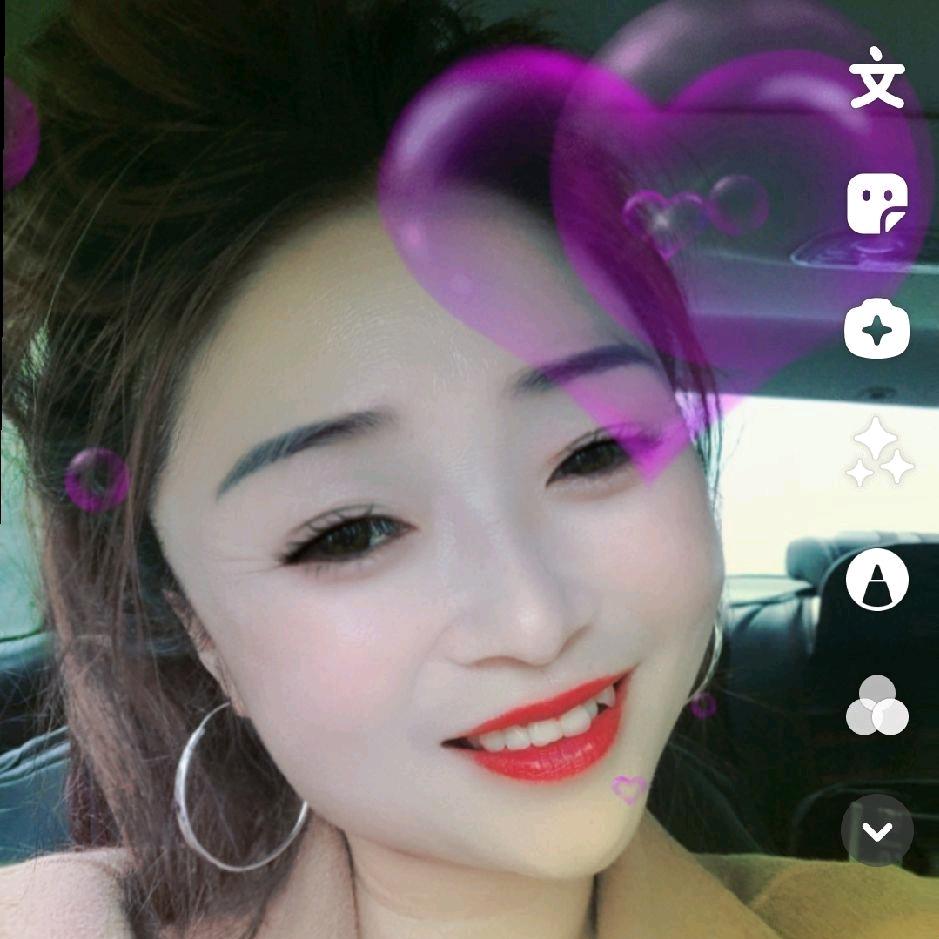Viewport: 939px width, 939px height.
Task: Tap the down chevron under the tools
Action: [x=877, y=830]
